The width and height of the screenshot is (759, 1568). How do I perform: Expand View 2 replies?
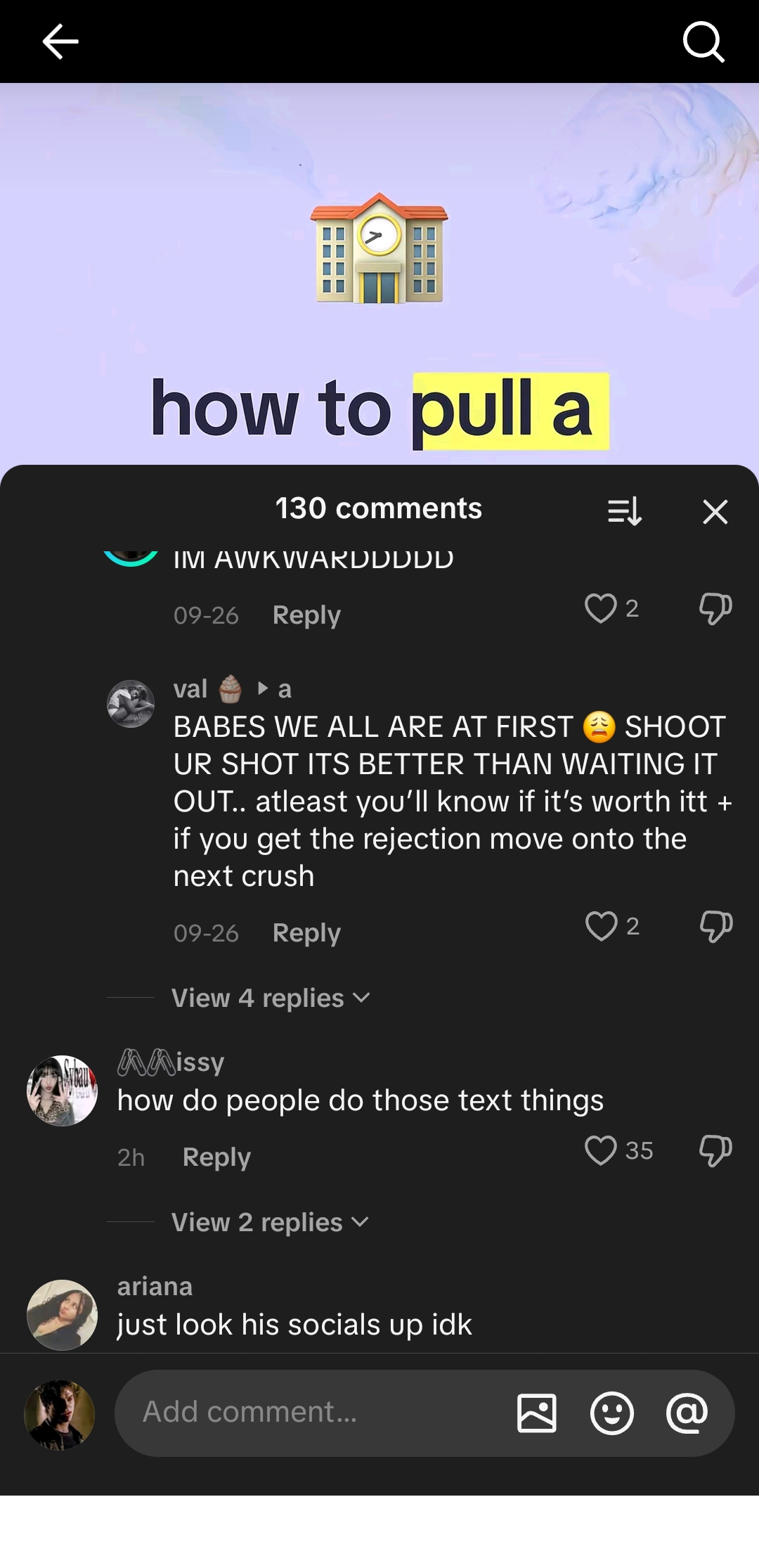[x=270, y=1222]
